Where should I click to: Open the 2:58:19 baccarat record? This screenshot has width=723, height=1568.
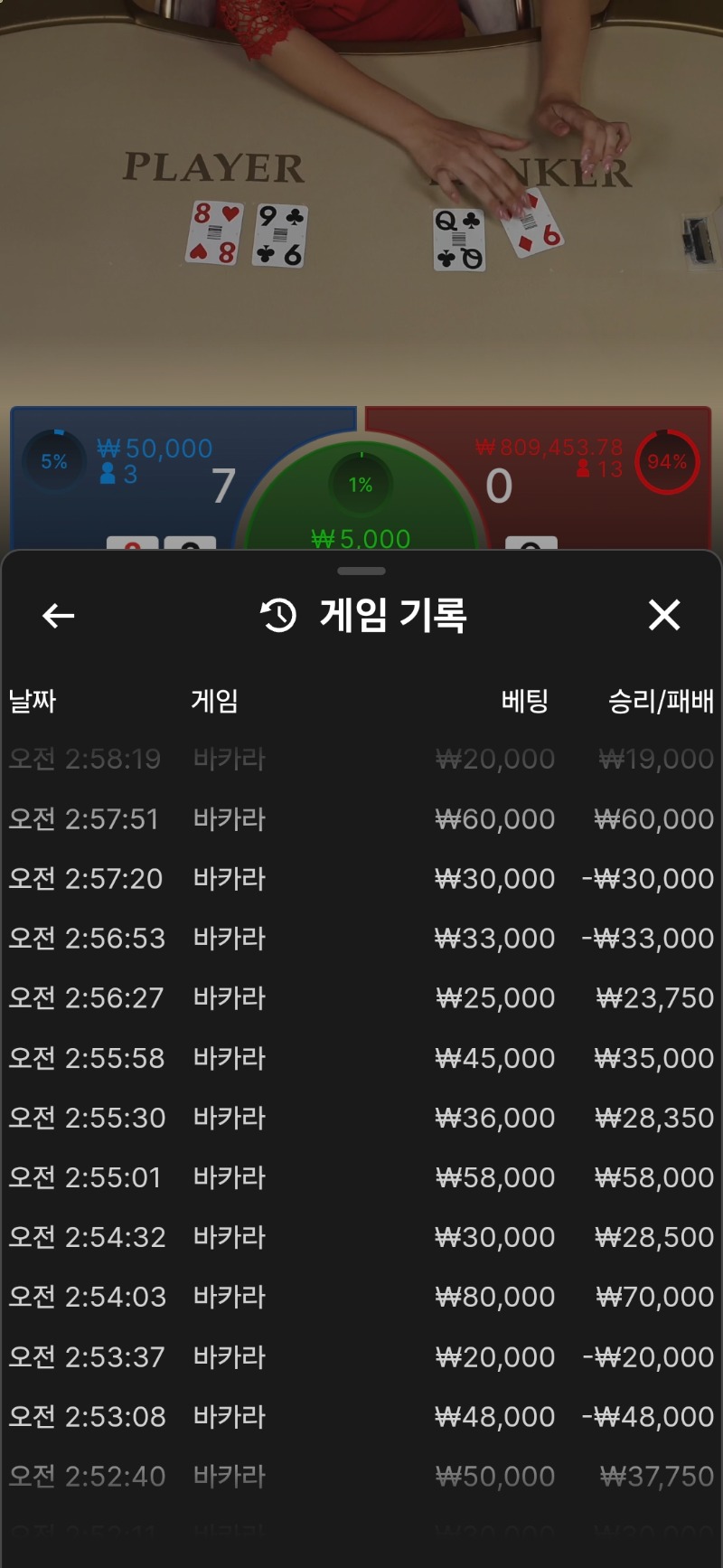click(x=361, y=759)
